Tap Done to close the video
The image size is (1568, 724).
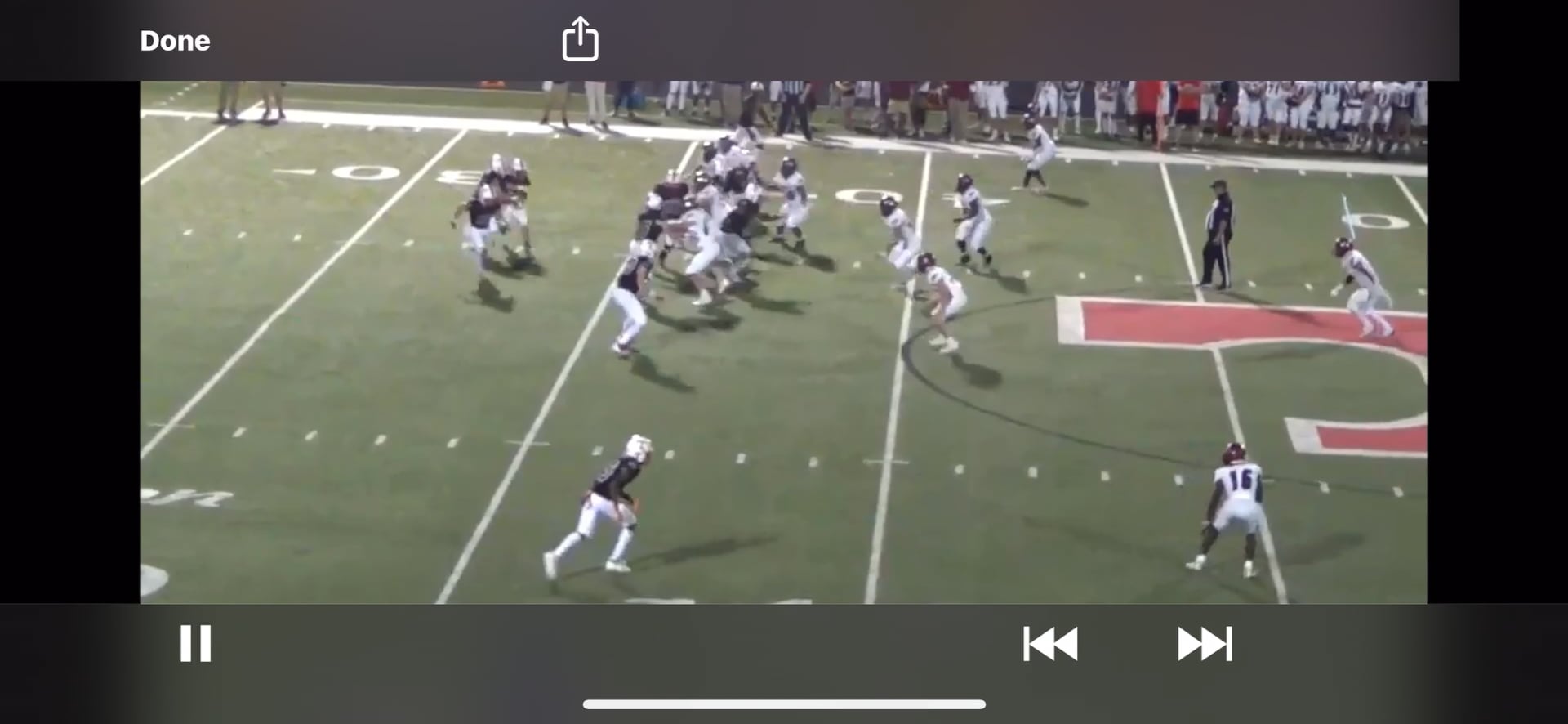click(x=175, y=41)
